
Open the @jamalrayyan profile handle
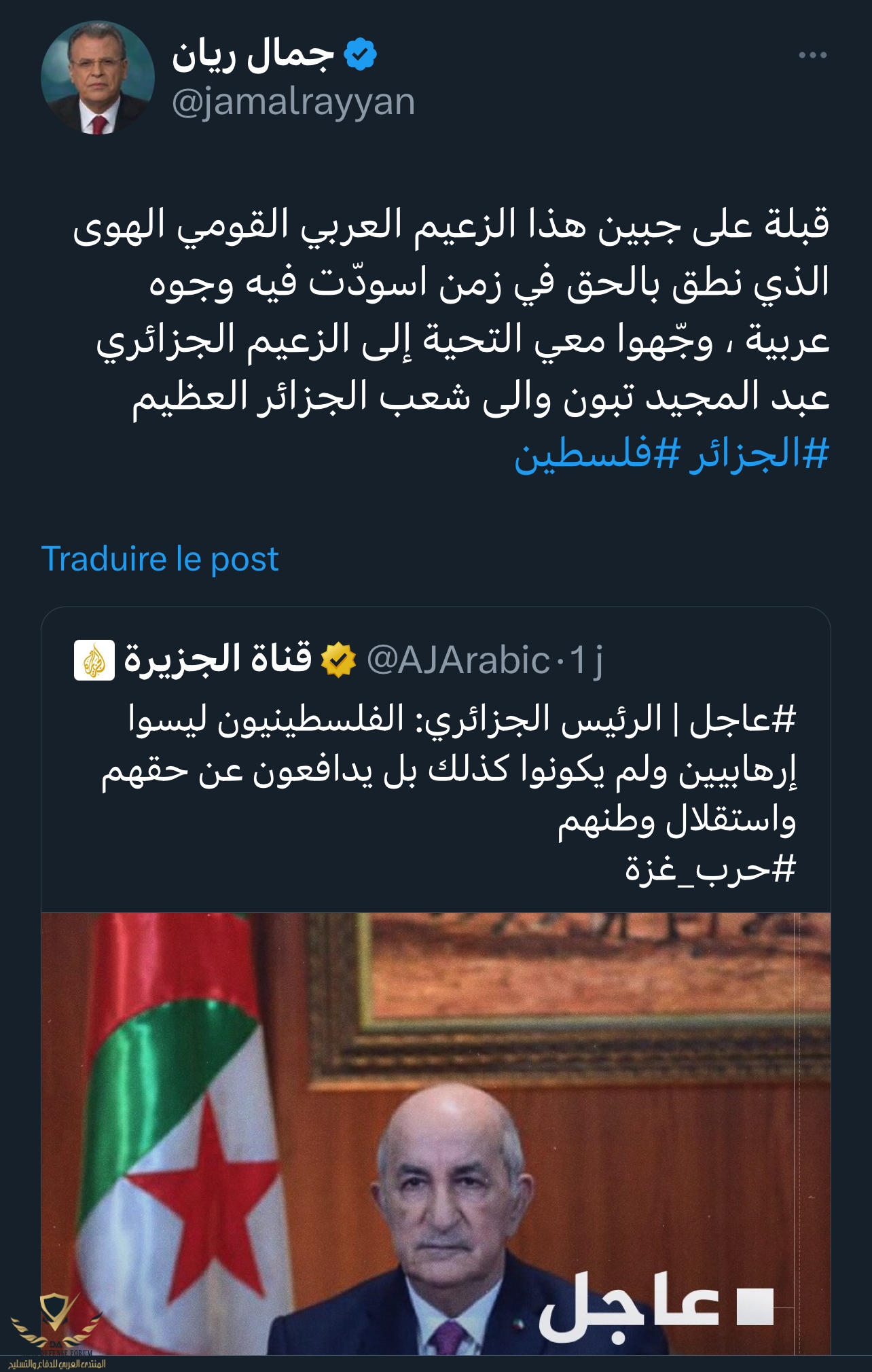[x=293, y=103]
